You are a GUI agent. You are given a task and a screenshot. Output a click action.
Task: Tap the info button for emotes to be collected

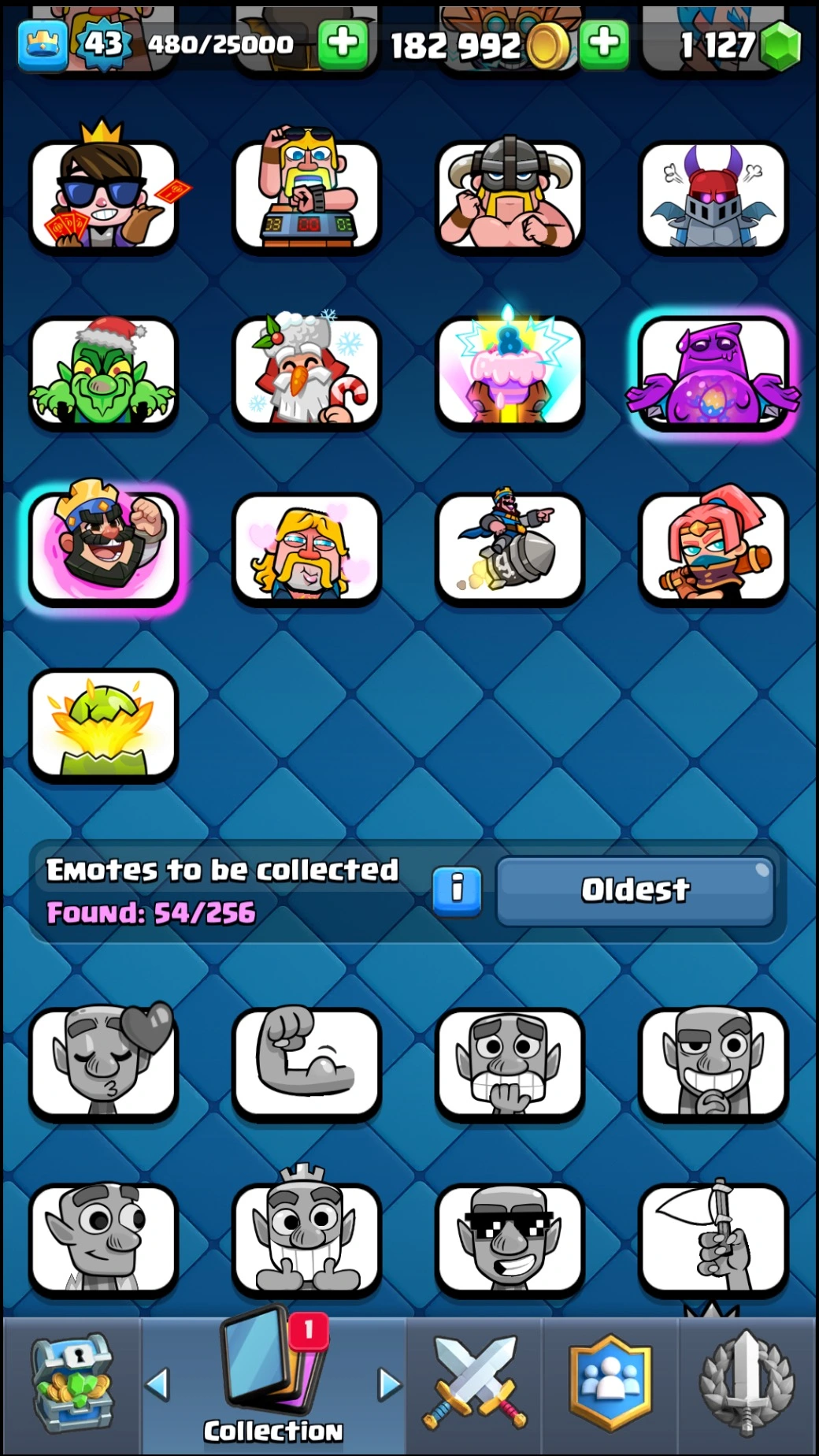coord(457,890)
